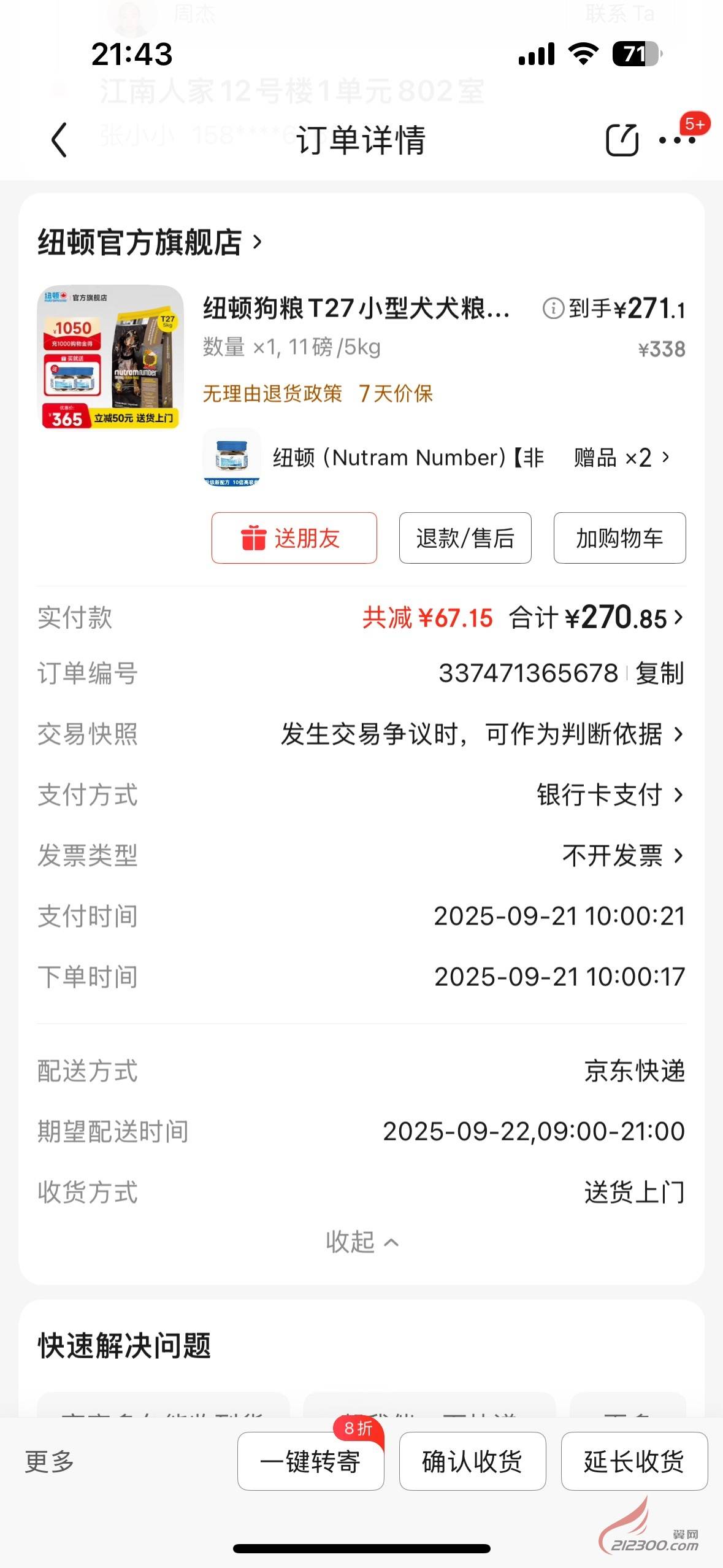
Task: Show the 到手价 info icon details
Action: point(553,308)
